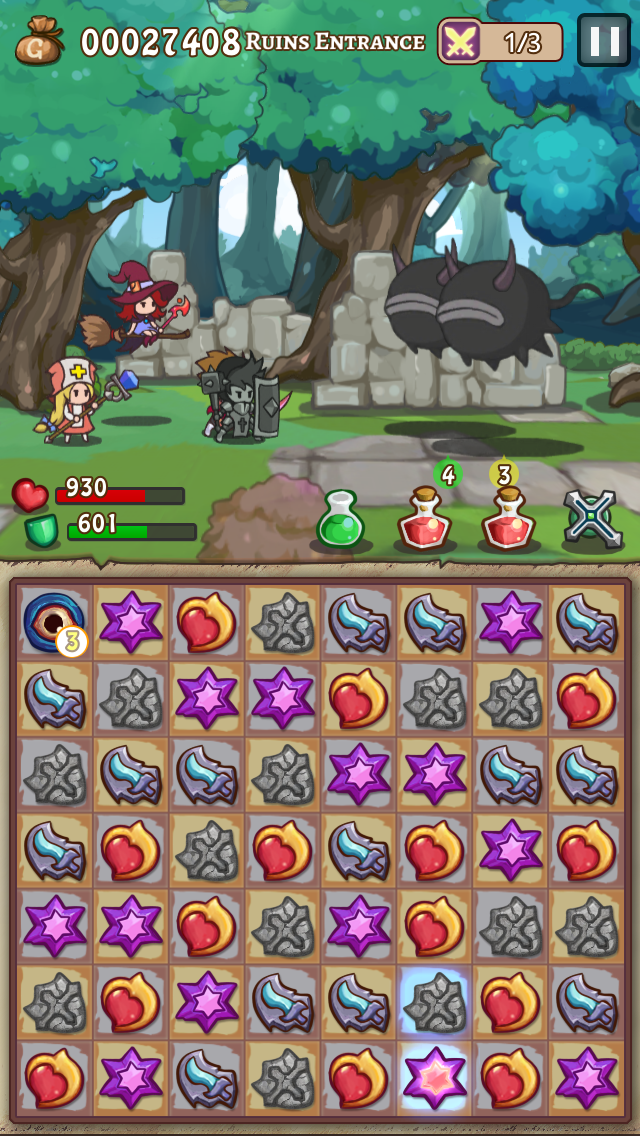Tap the eye tile marked 3

tap(54, 622)
